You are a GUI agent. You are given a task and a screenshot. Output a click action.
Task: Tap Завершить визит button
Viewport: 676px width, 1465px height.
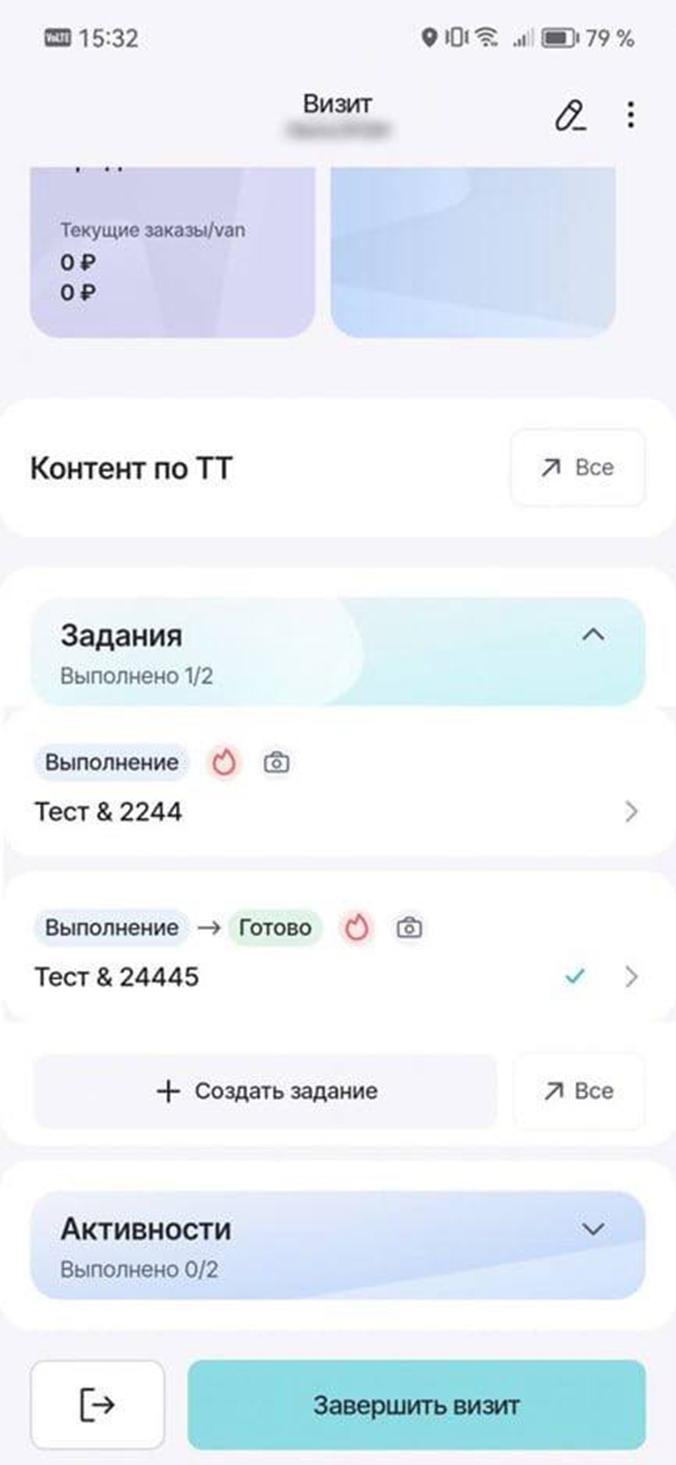click(416, 1404)
